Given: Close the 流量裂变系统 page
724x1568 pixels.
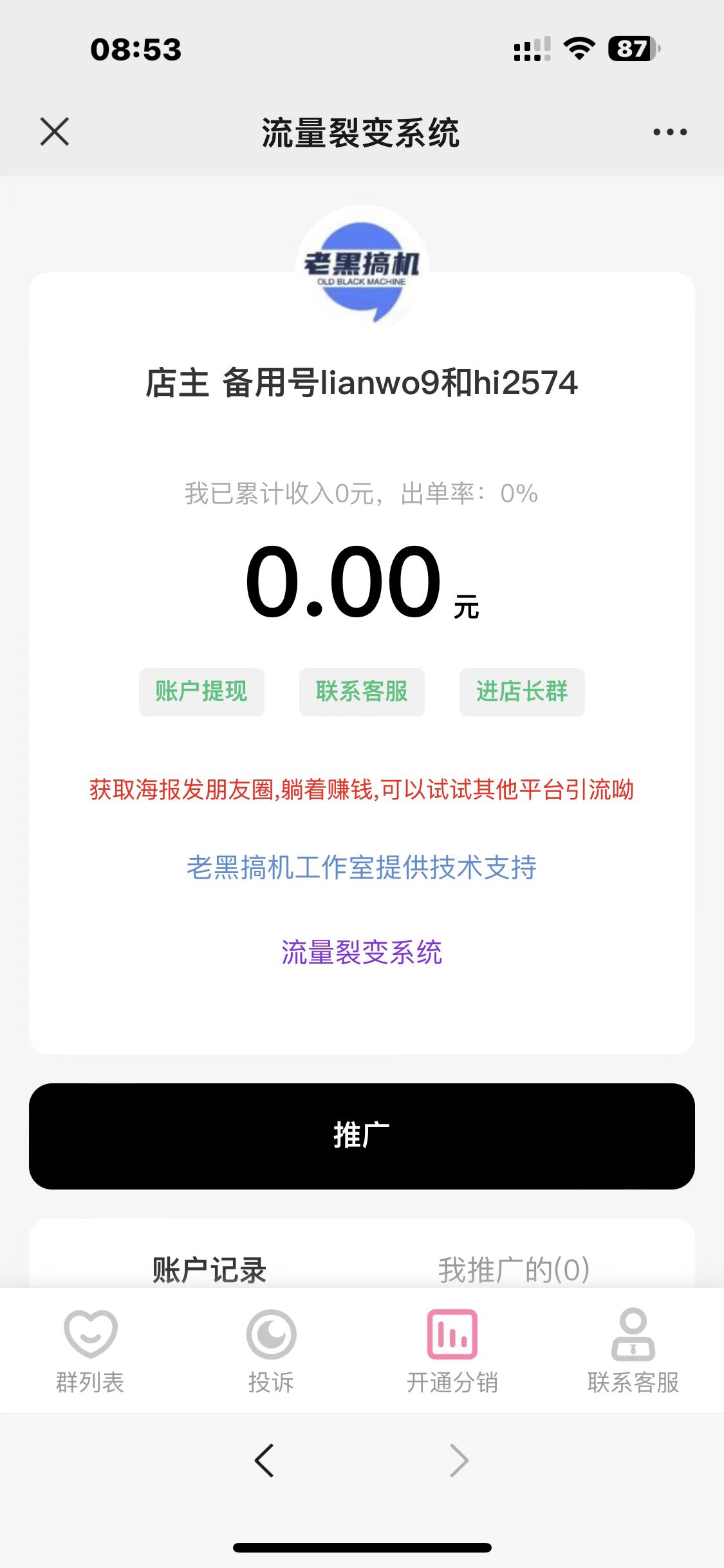Looking at the screenshot, I should 55,132.
